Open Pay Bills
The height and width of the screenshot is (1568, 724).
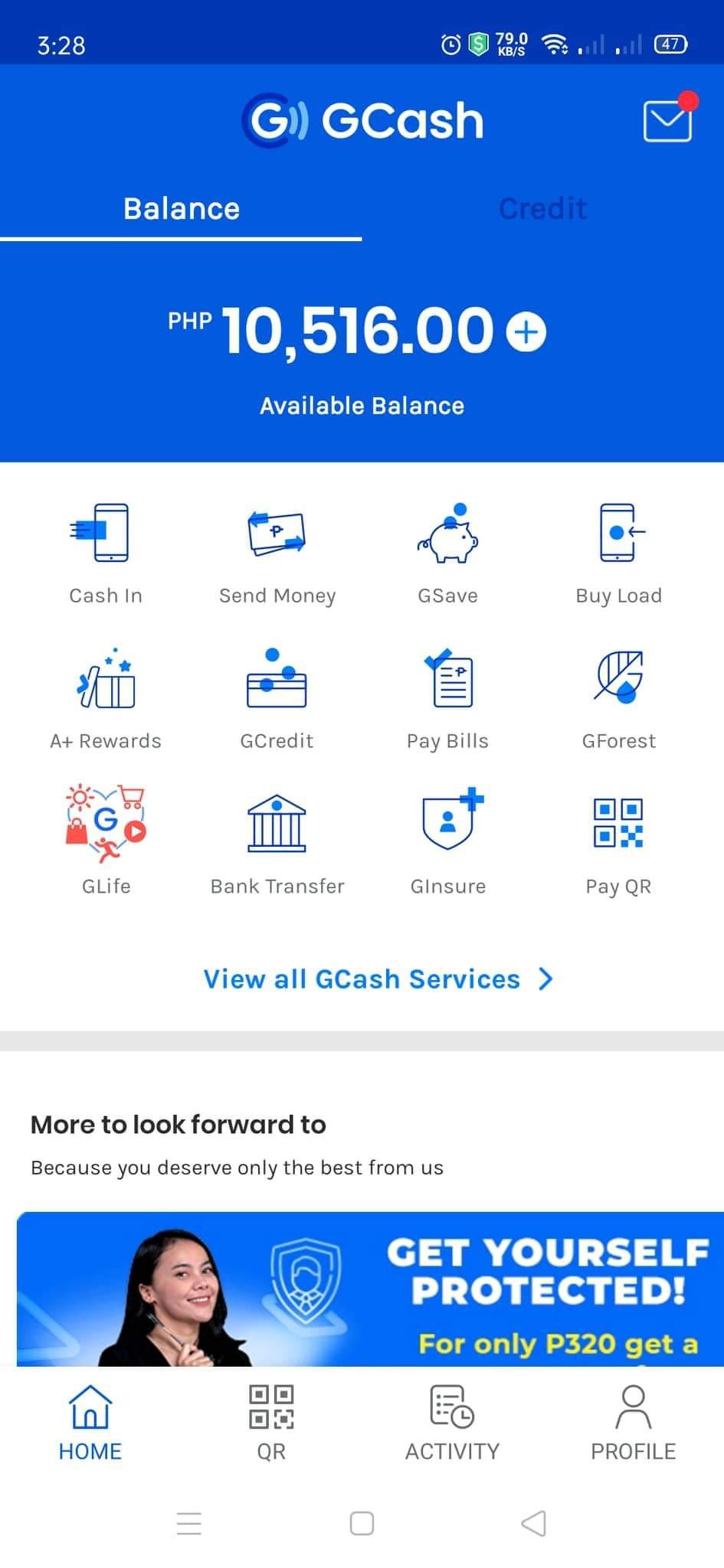[447, 698]
